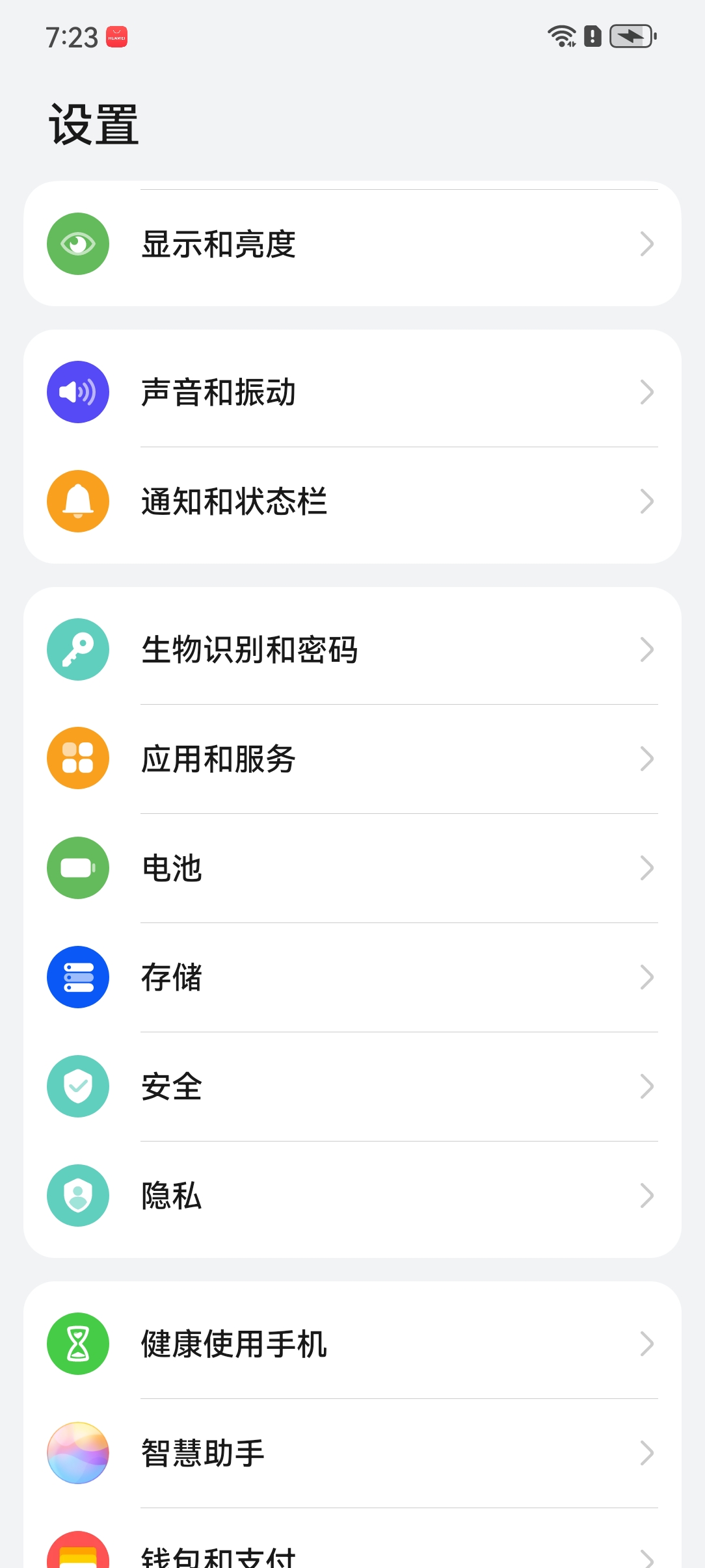Image resolution: width=705 pixels, height=1568 pixels.
Task: Open 显示和亮度 settings
Action: [351, 244]
